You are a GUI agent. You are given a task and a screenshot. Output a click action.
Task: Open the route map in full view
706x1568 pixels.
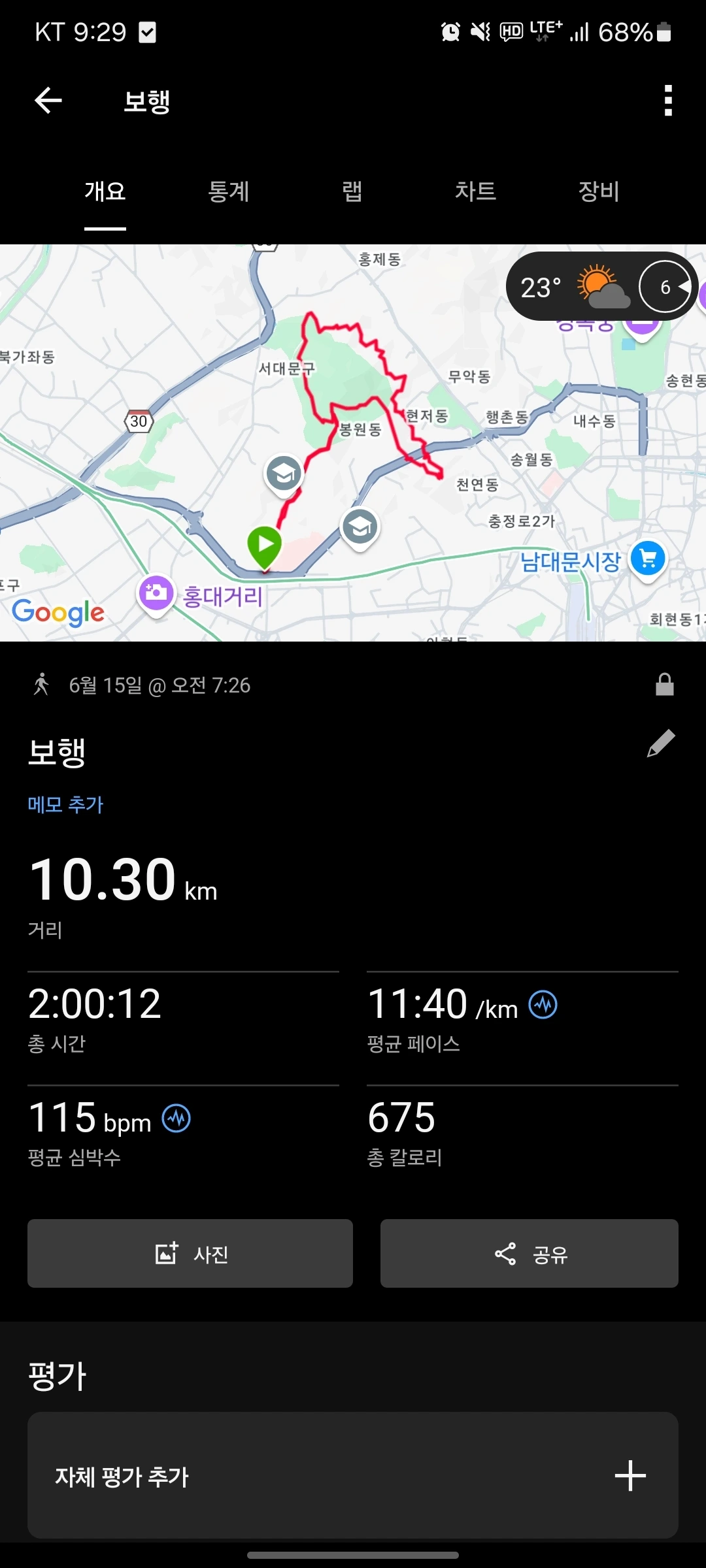(x=353, y=443)
